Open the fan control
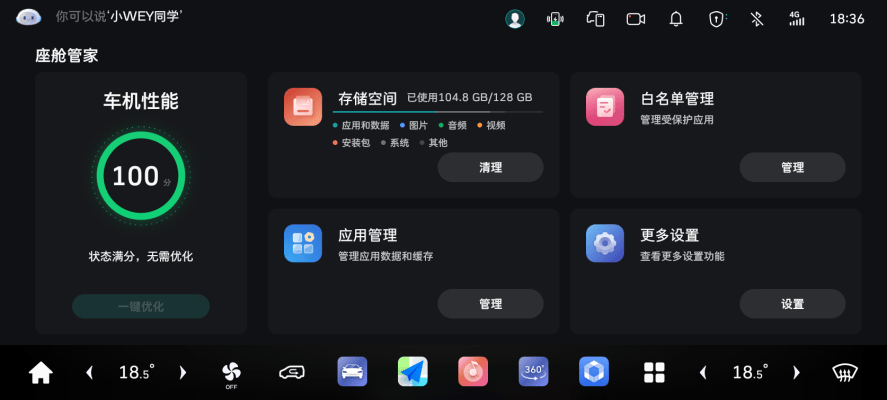 click(x=231, y=373)
